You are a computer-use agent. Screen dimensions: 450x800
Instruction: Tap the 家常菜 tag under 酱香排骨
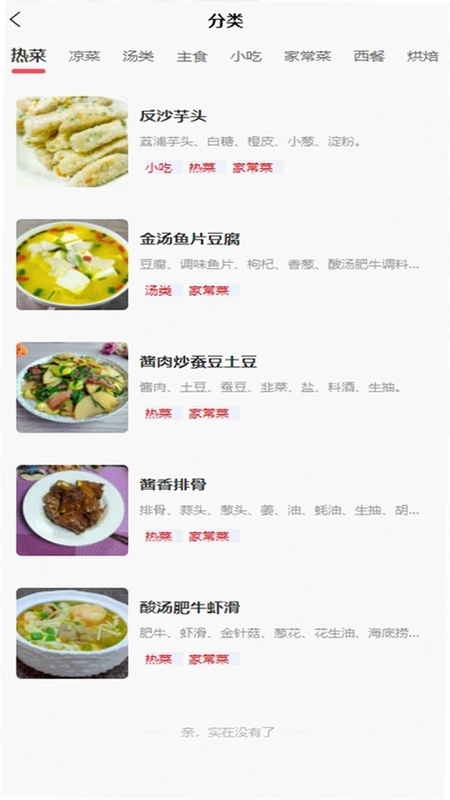pos(209,536)
